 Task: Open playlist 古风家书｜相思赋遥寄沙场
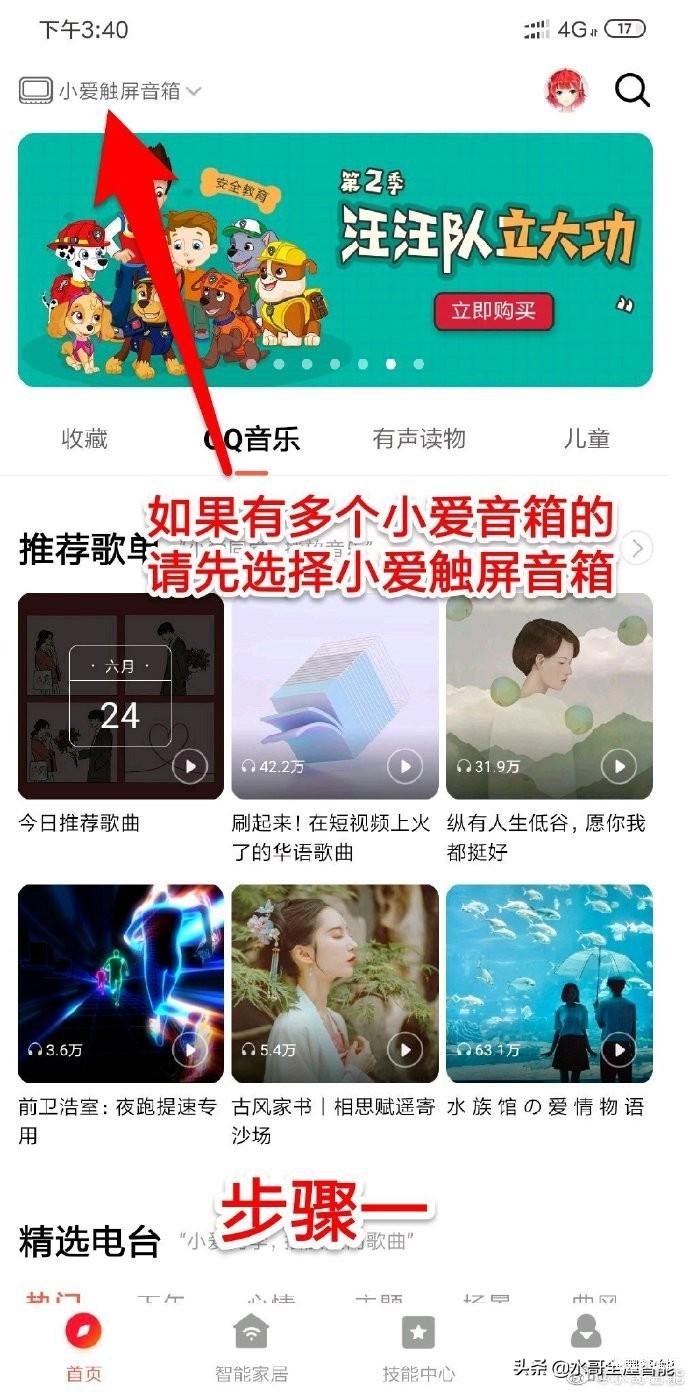(x=335, y=983)
